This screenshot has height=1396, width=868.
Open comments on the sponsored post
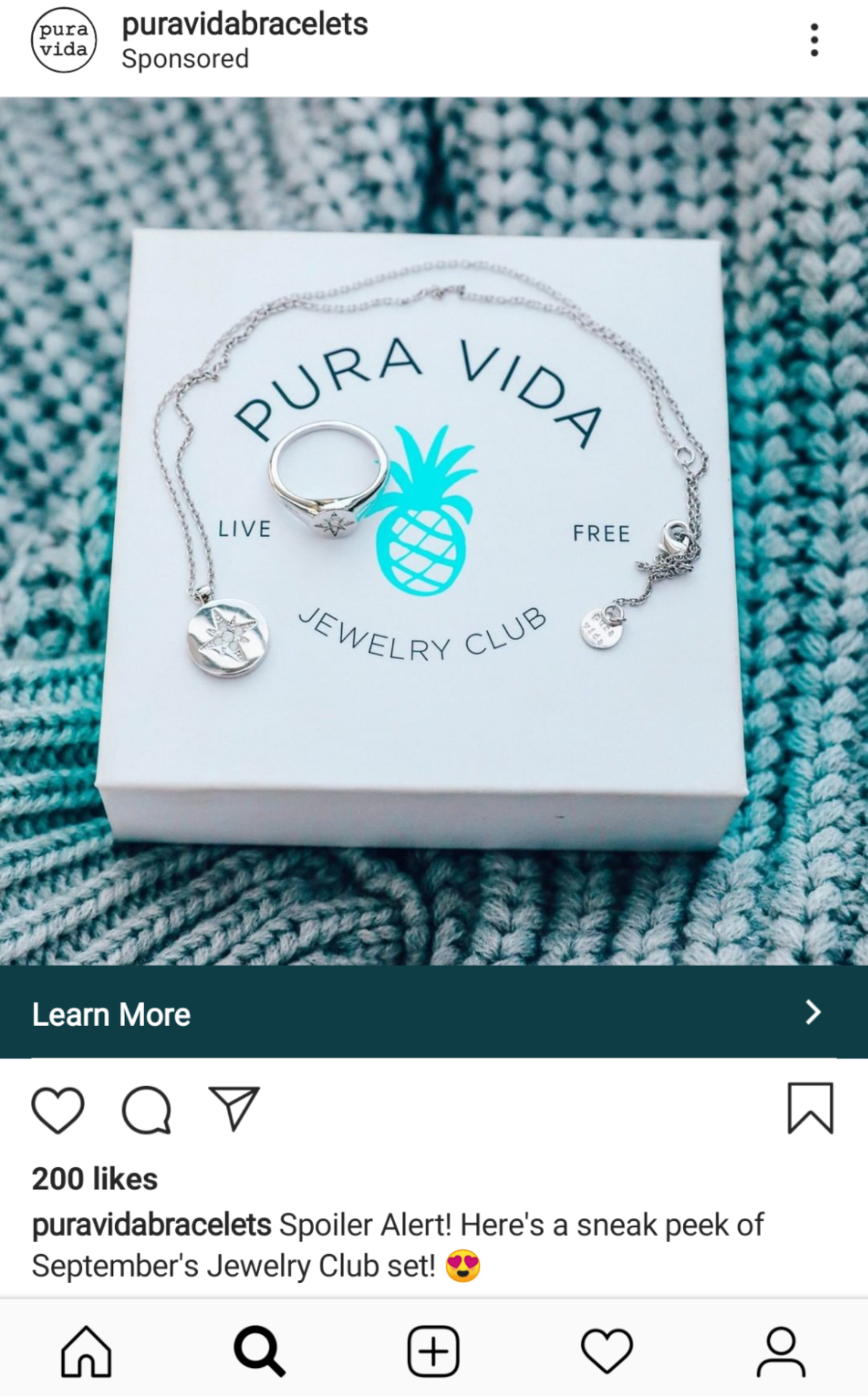tap(147, 1110)
